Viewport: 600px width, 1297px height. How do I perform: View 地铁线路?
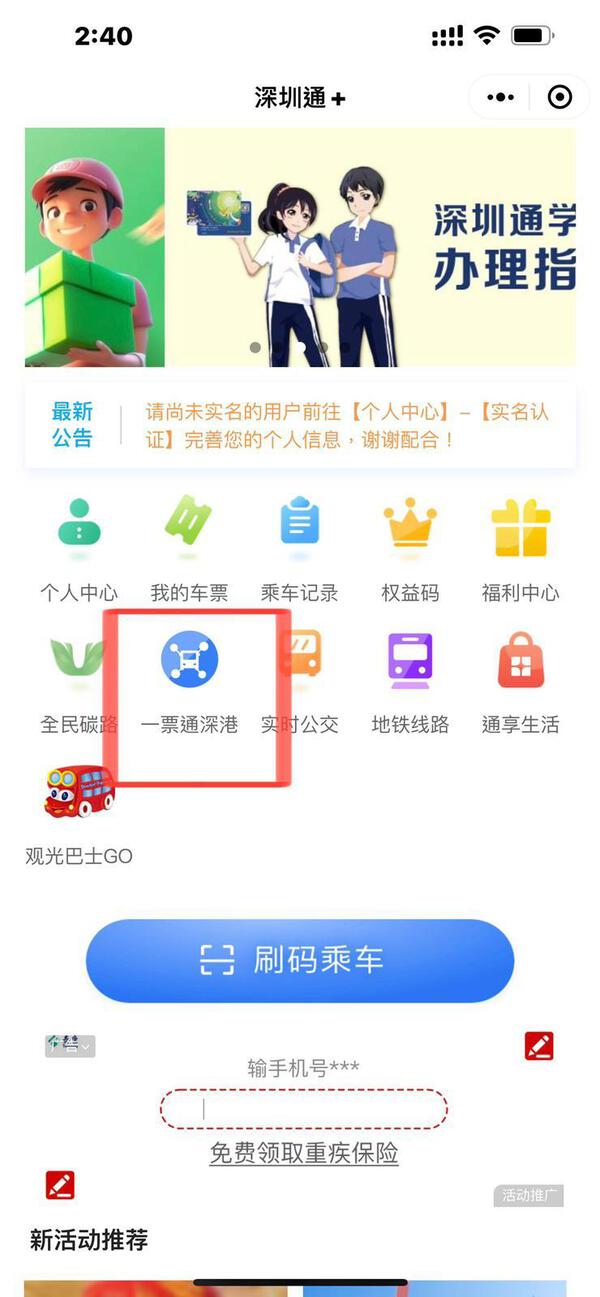pyautogui.click(x=410, y=682)
